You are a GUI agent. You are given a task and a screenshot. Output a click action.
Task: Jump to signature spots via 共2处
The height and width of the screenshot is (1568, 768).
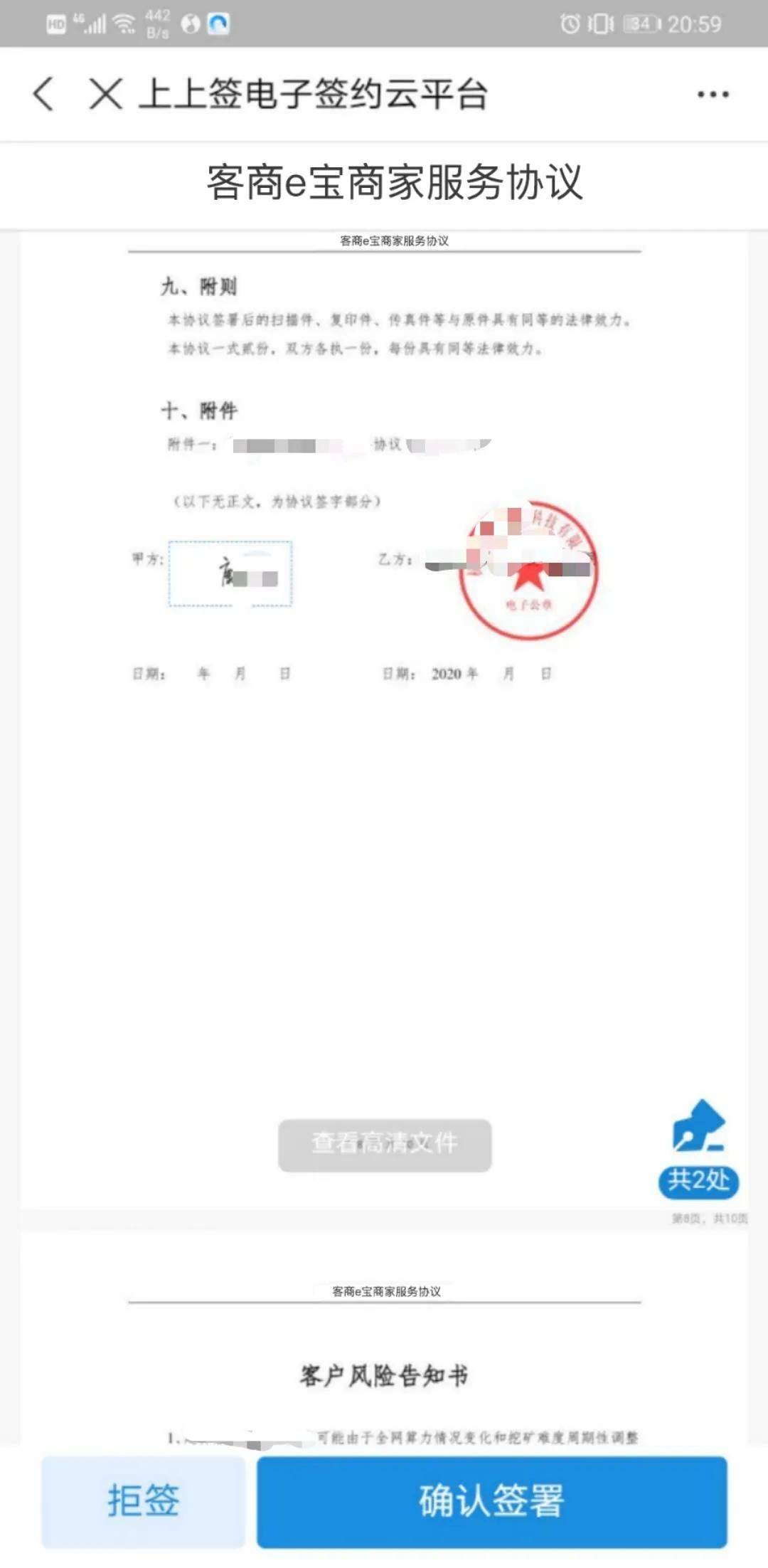(x=698, y=1180)
